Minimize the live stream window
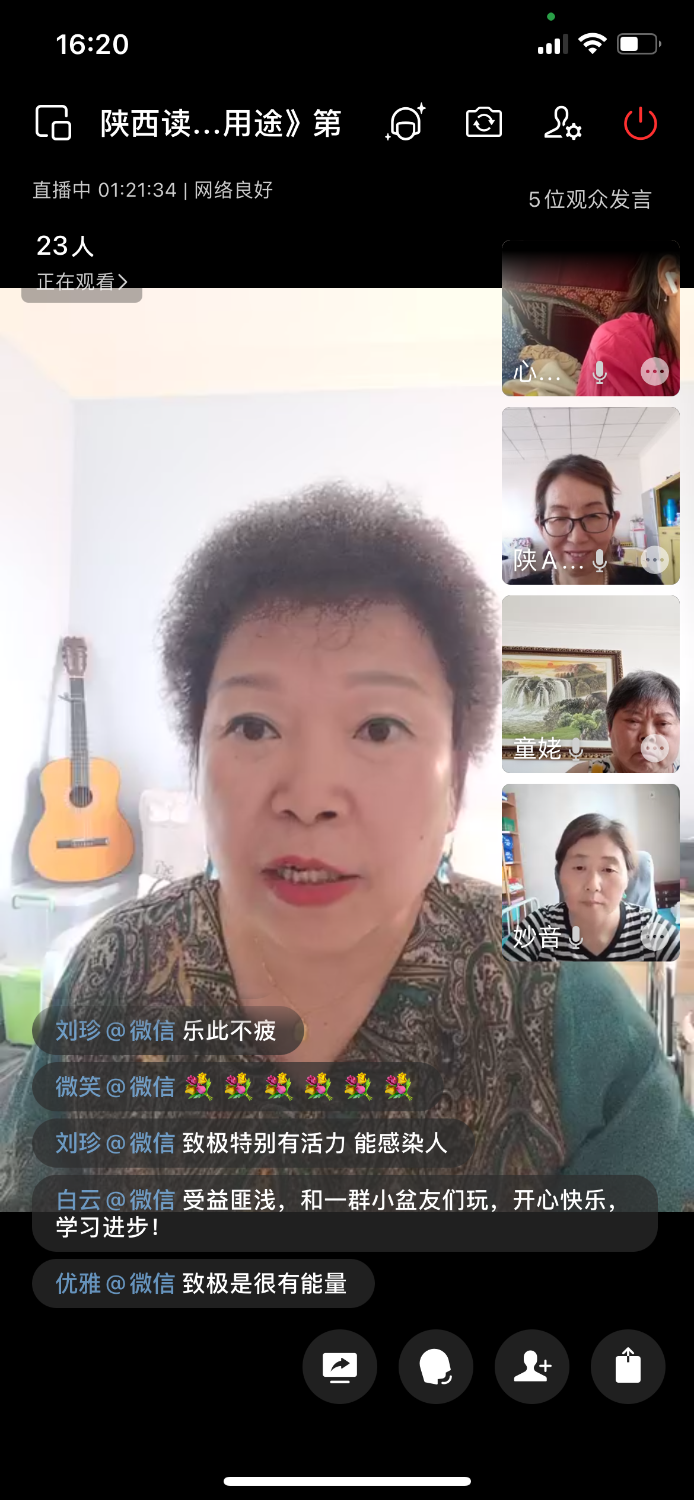 click(53, 123)
